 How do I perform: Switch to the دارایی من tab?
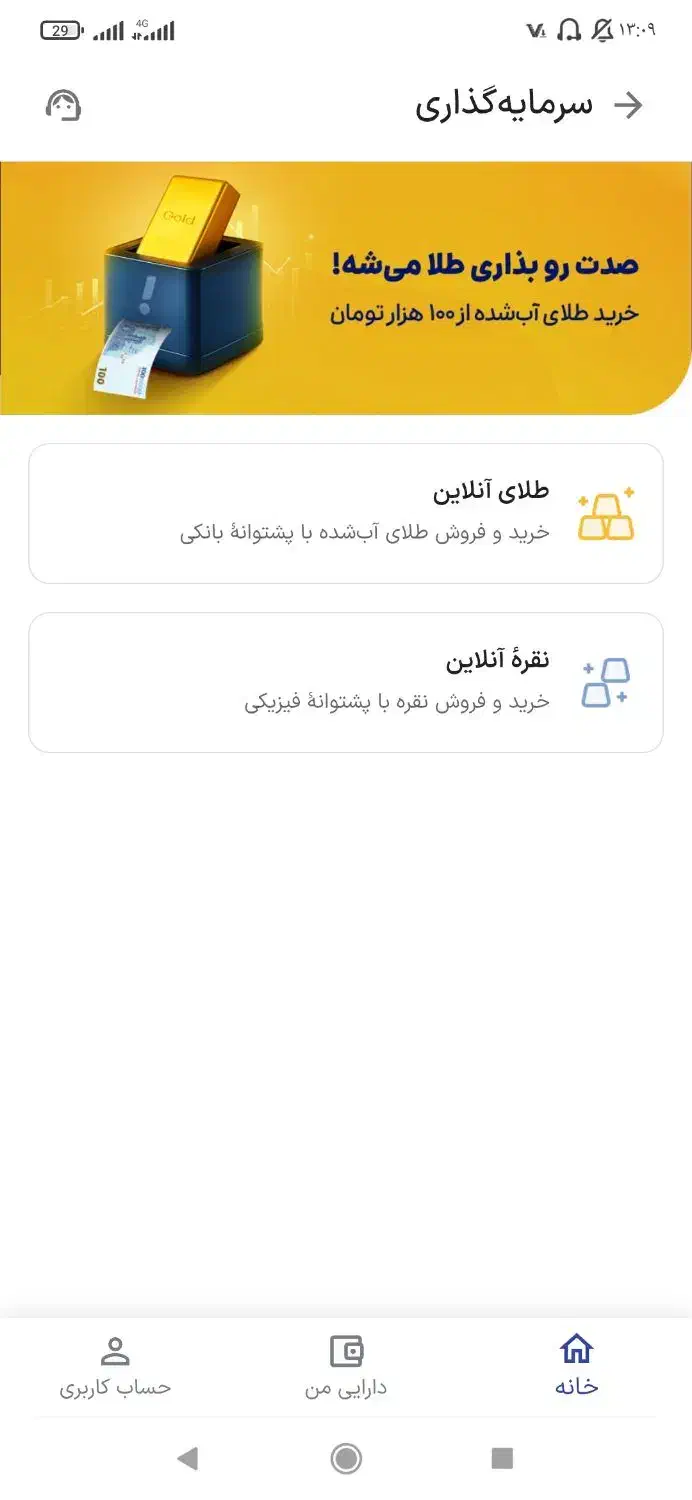[346, 1365]
